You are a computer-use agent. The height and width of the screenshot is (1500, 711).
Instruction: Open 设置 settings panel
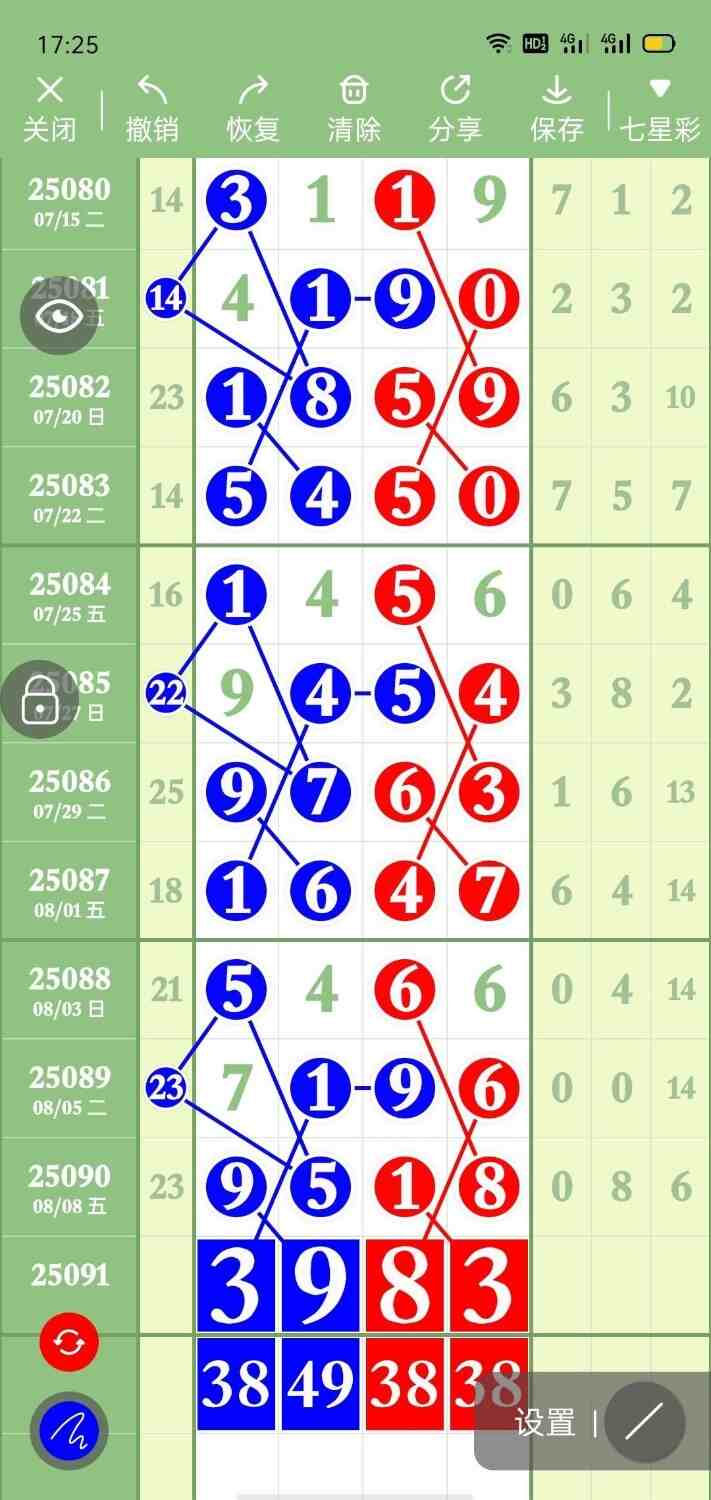coord(545,1422)
